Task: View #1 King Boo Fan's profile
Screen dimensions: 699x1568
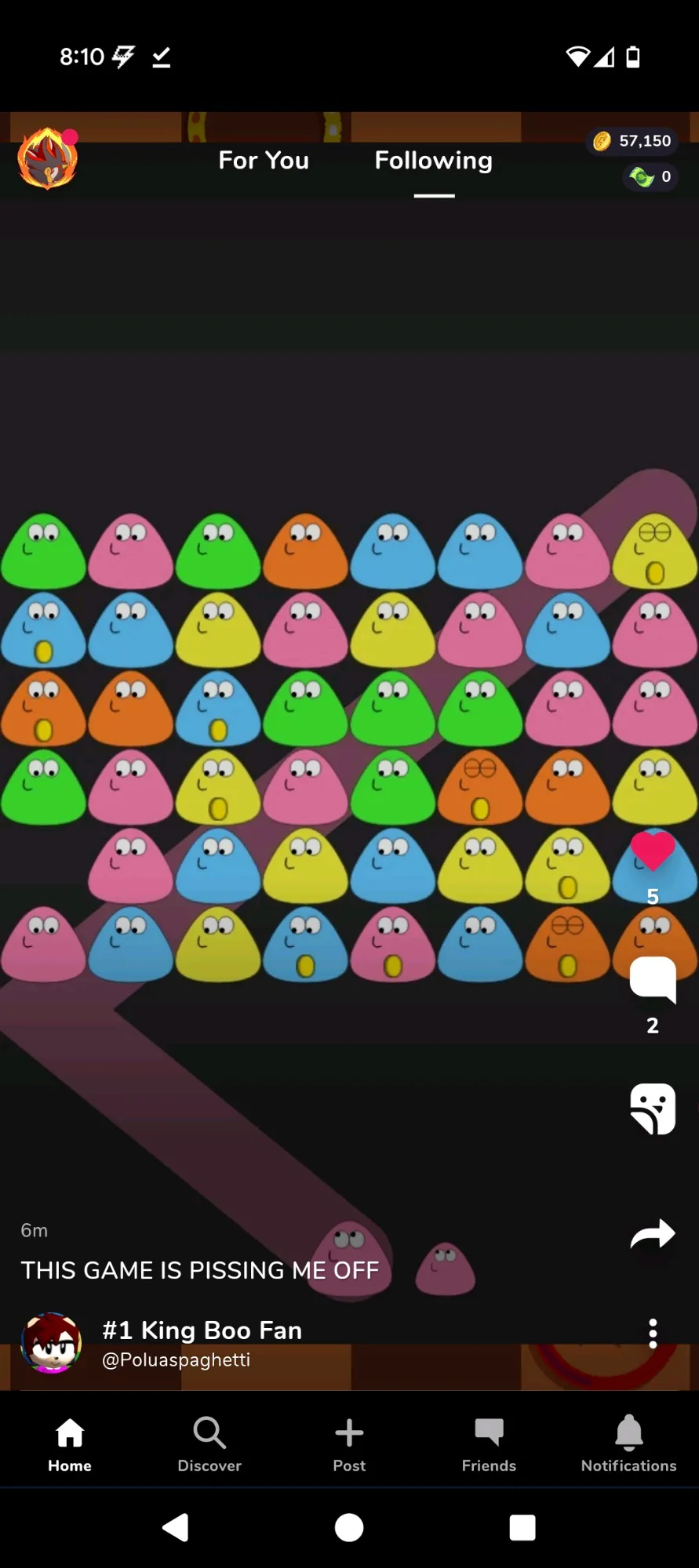Action: [x=201, y=1330]
